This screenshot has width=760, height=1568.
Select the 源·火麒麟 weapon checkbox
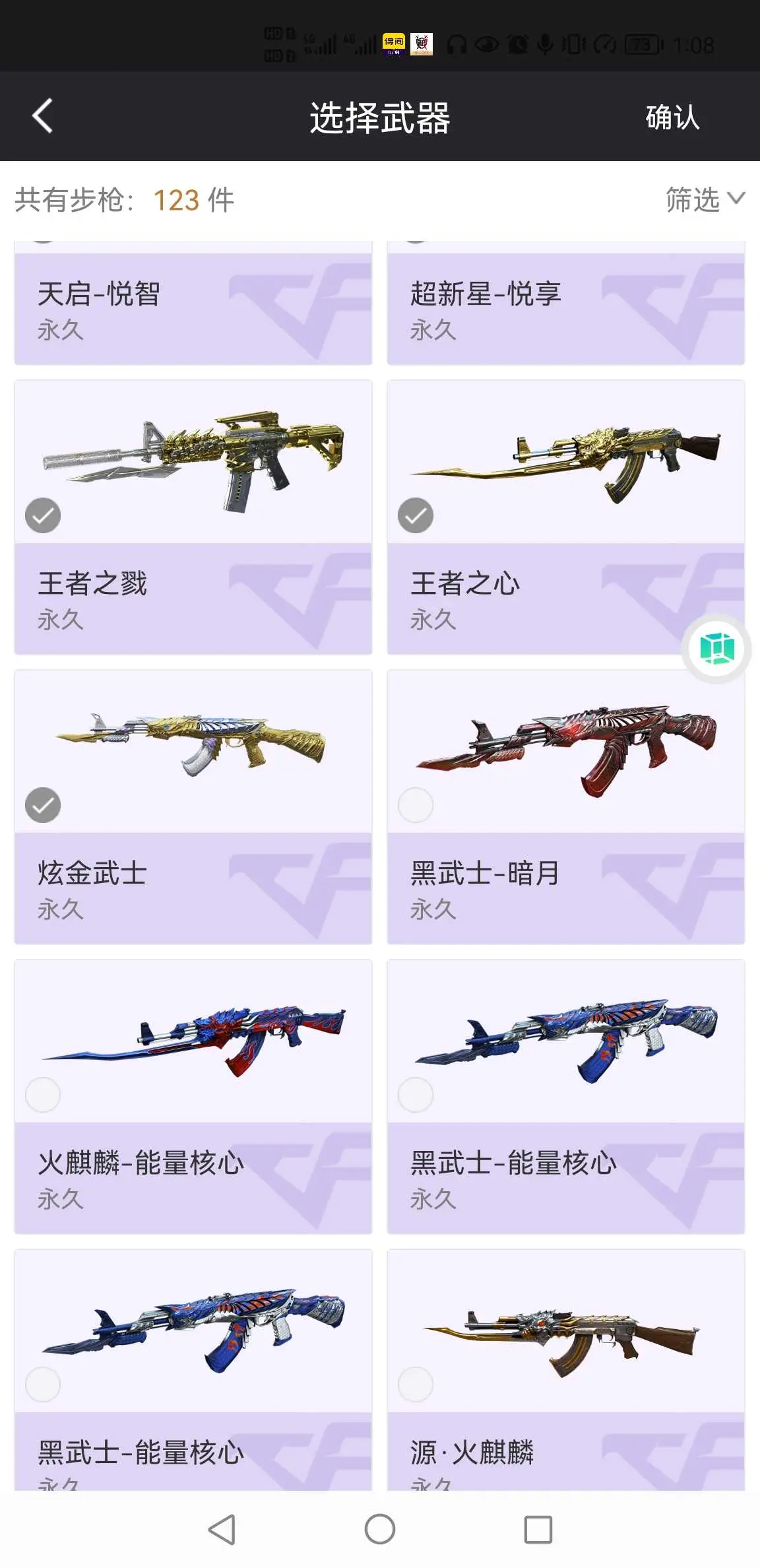click(x=416, y=1385)
